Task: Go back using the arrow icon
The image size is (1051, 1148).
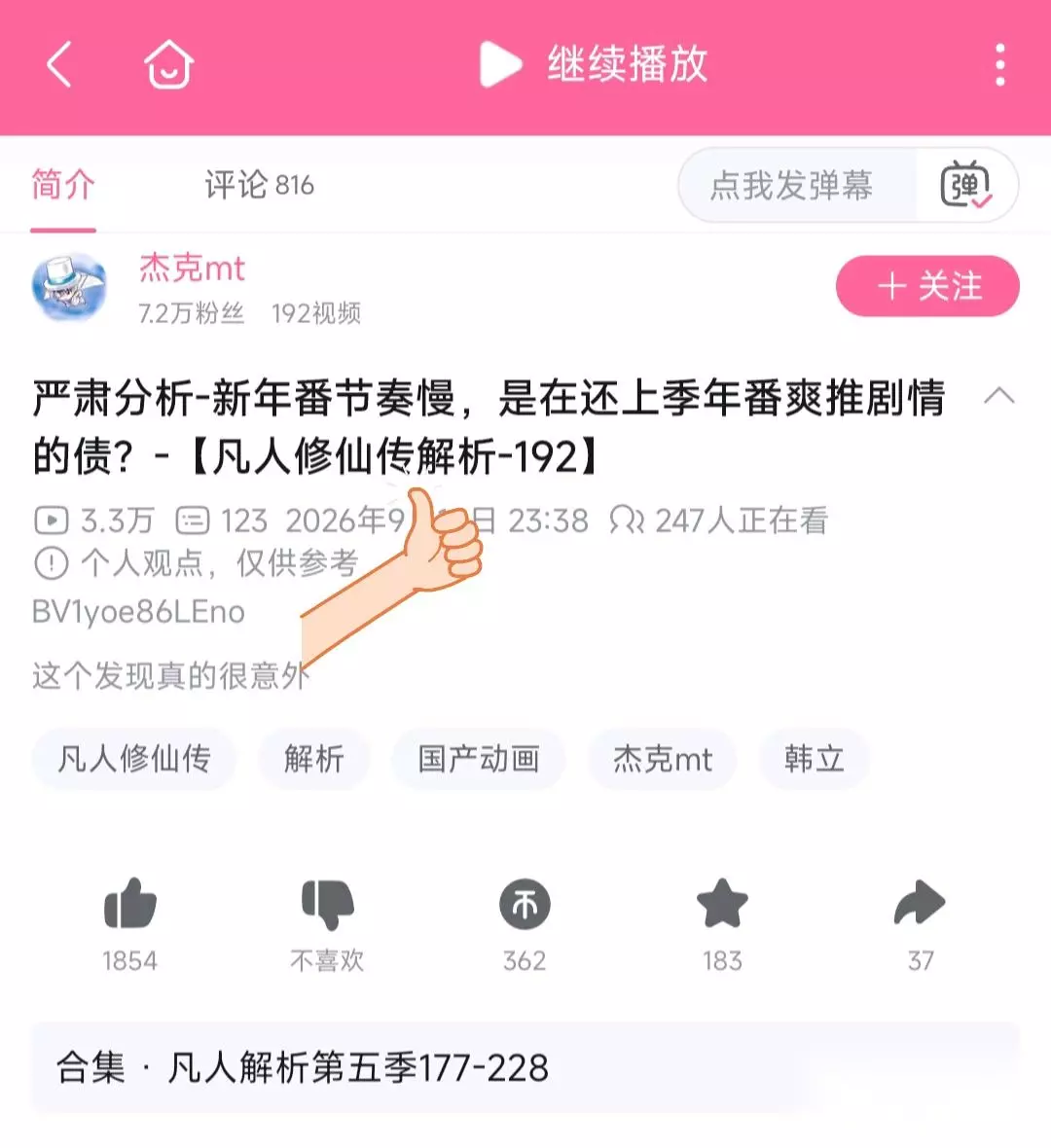Action: coord(59,64)
